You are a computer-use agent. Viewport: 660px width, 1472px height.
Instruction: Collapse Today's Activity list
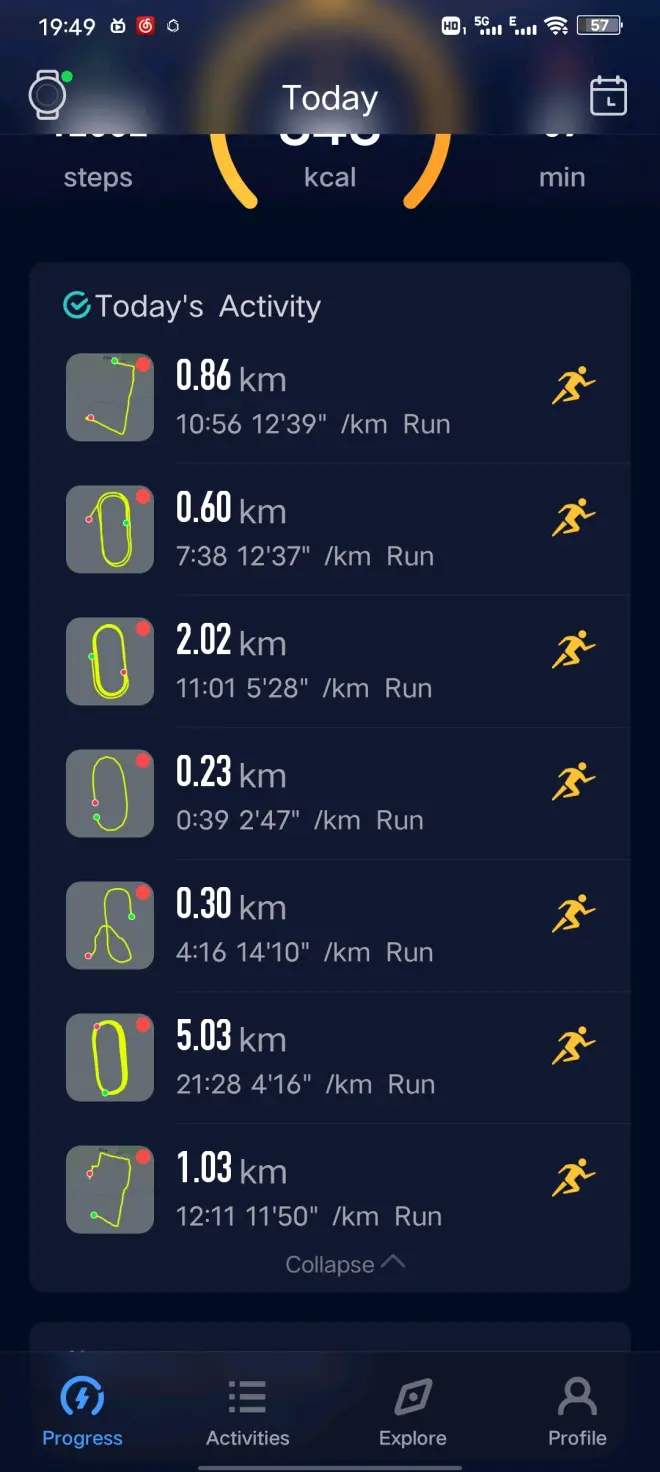pos(344,1264)
